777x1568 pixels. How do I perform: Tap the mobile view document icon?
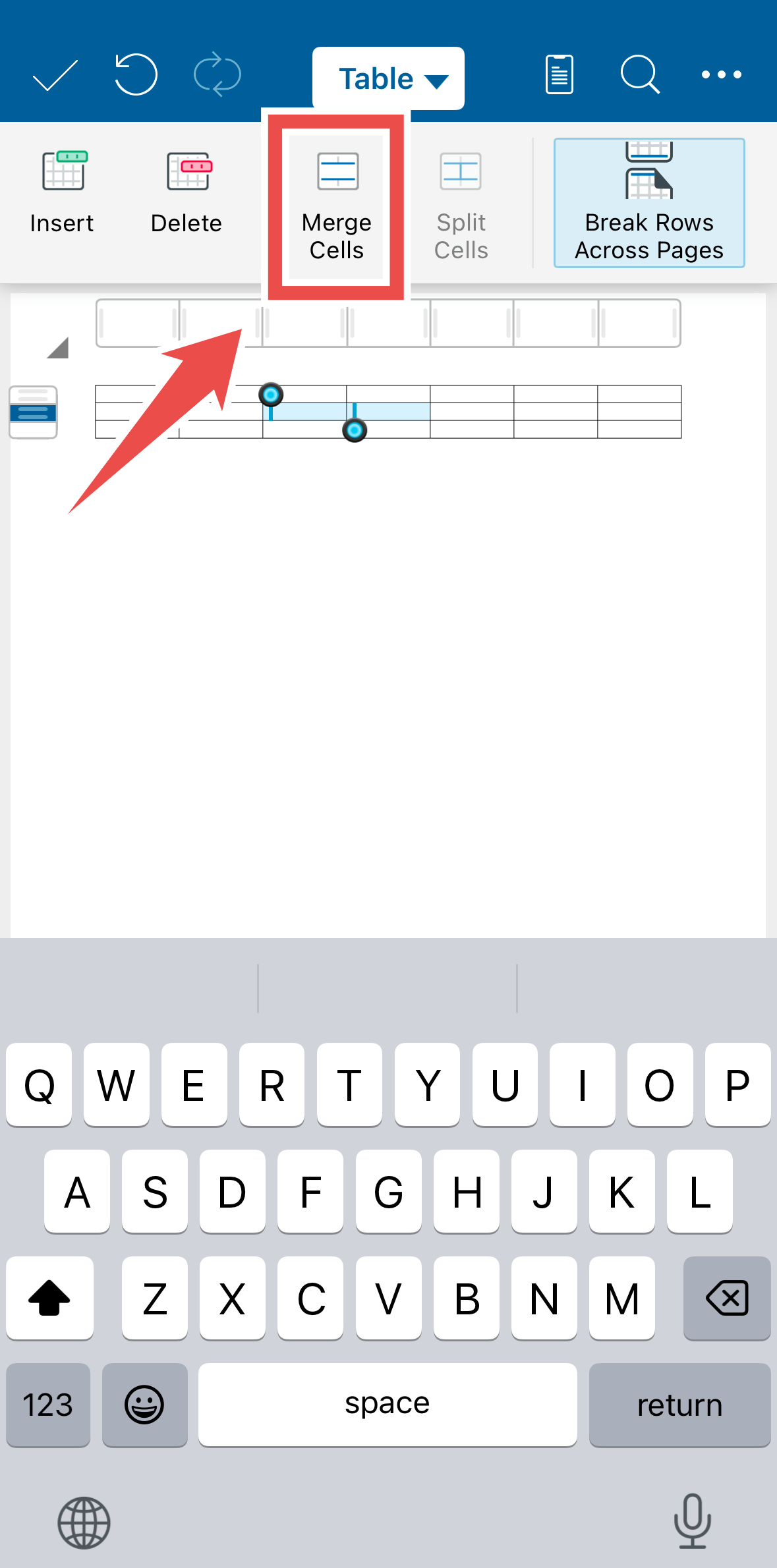point(558,75)
